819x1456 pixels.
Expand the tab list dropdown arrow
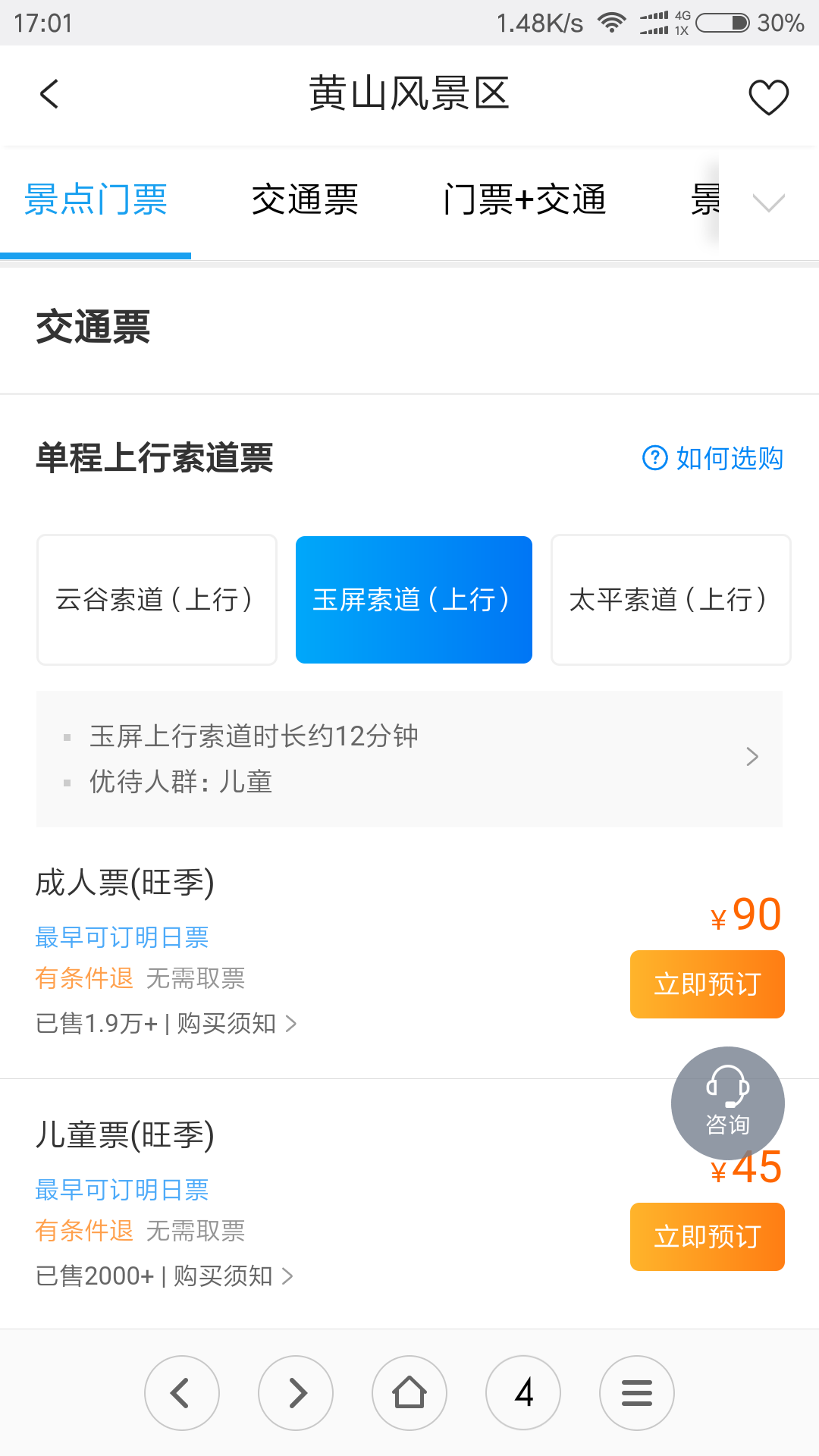(768, 202)
